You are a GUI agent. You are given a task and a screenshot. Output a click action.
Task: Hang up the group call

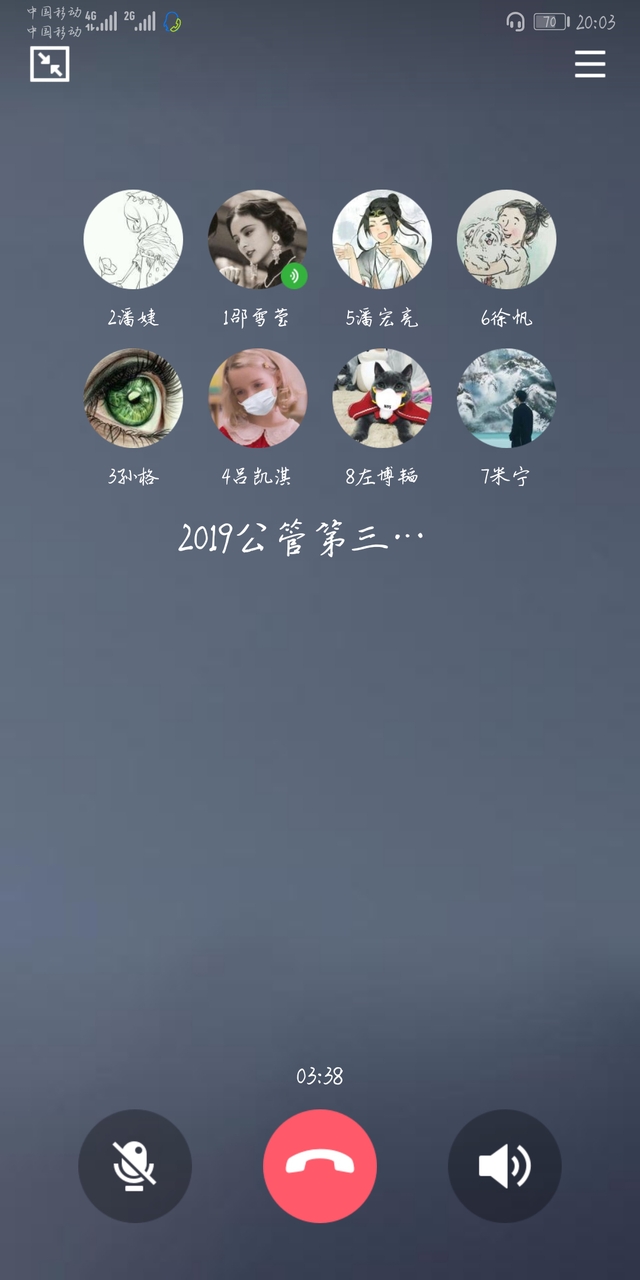(x=320, y=1166)
